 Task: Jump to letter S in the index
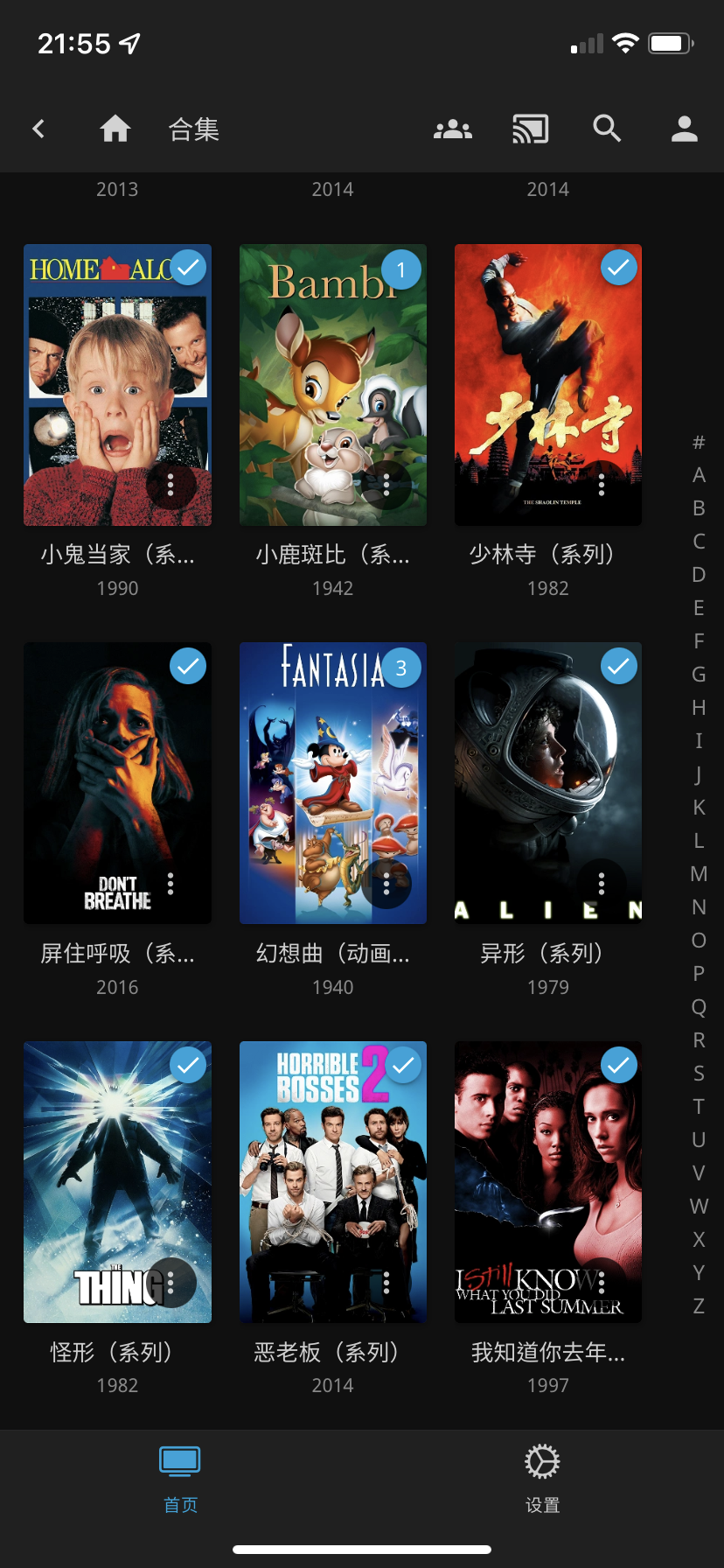pos(699,1074)
